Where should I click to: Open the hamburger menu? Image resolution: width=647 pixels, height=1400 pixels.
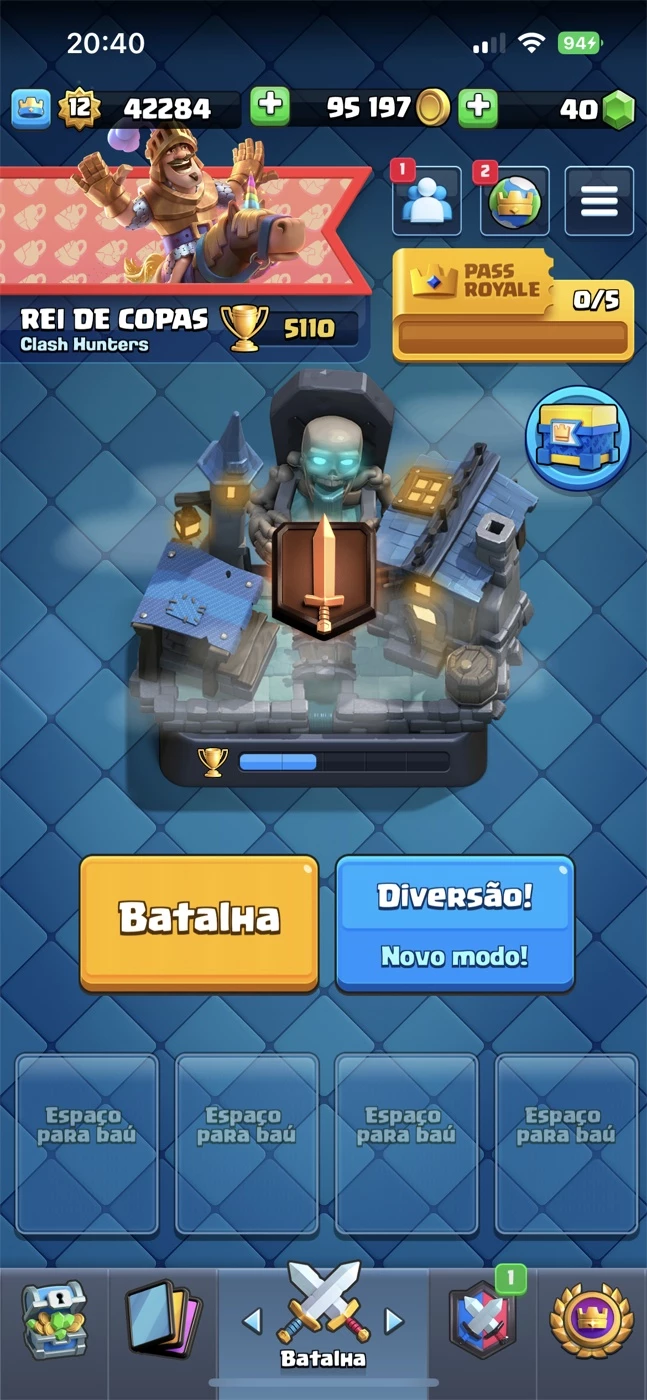click(599, 201)
